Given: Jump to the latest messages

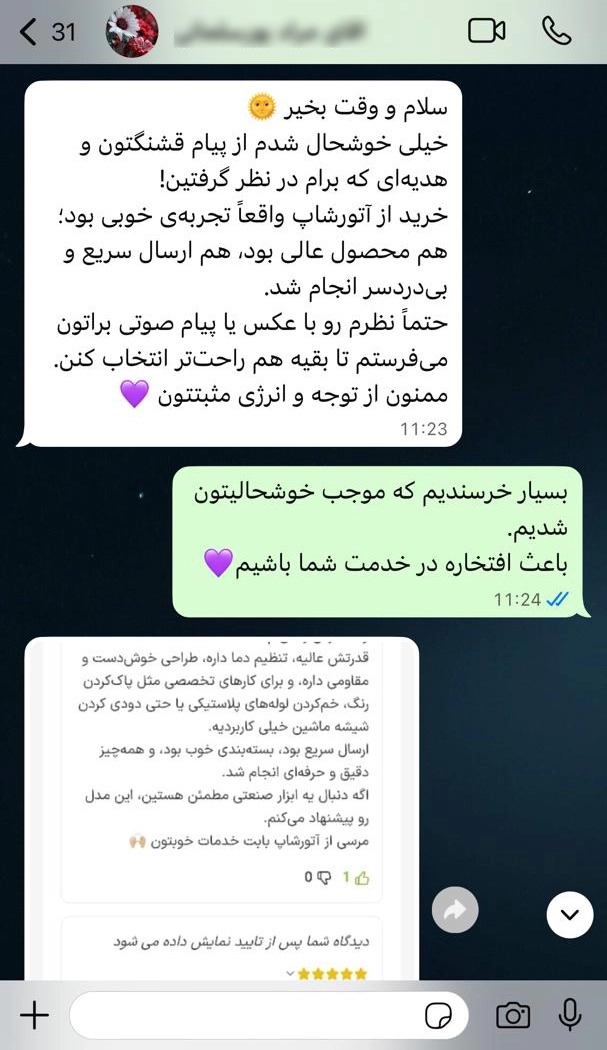Looking at the screenshot, I should [x=570, y=914].
